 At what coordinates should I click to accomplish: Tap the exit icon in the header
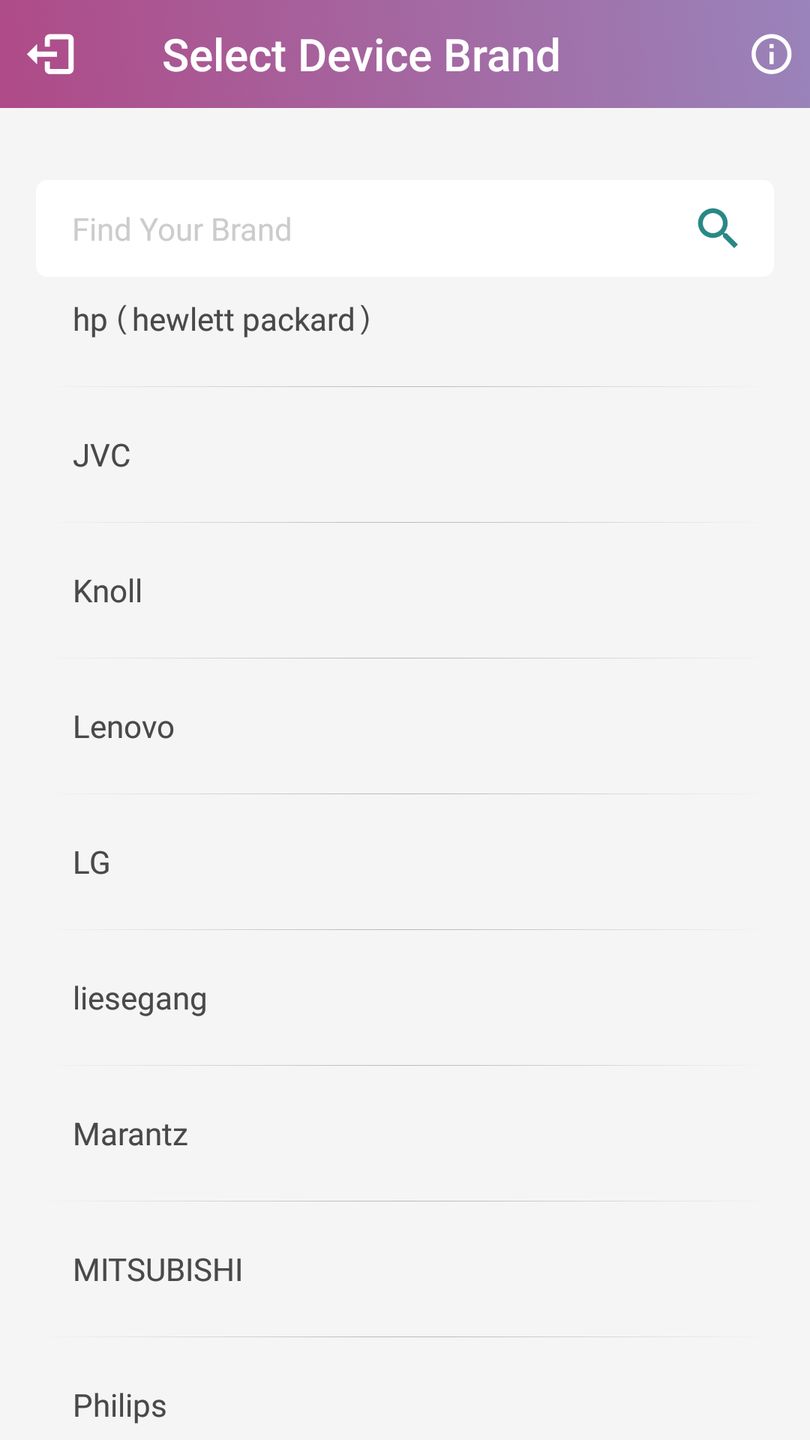coord(51,54)
